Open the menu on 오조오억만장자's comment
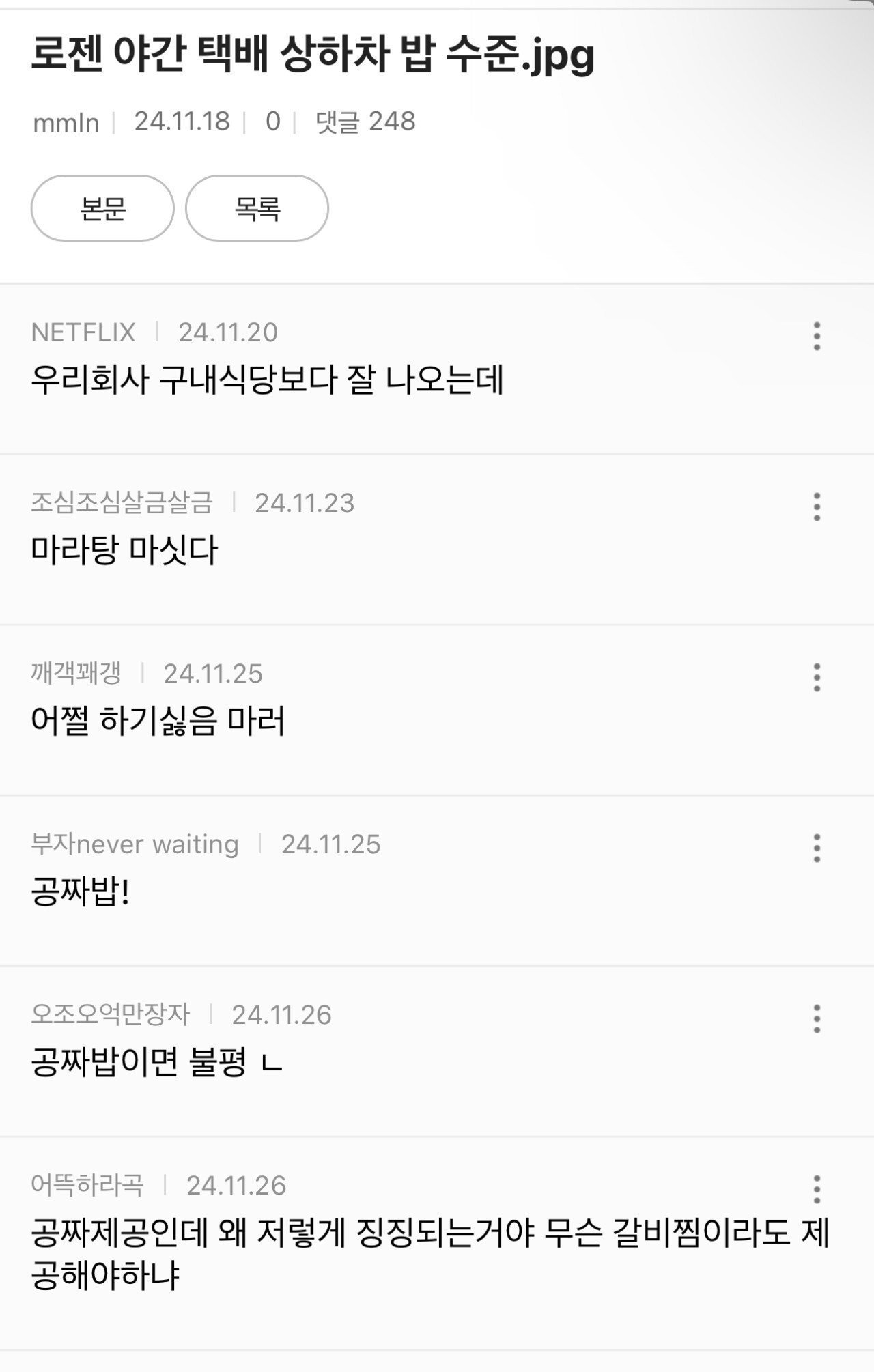 point(817,1018)
